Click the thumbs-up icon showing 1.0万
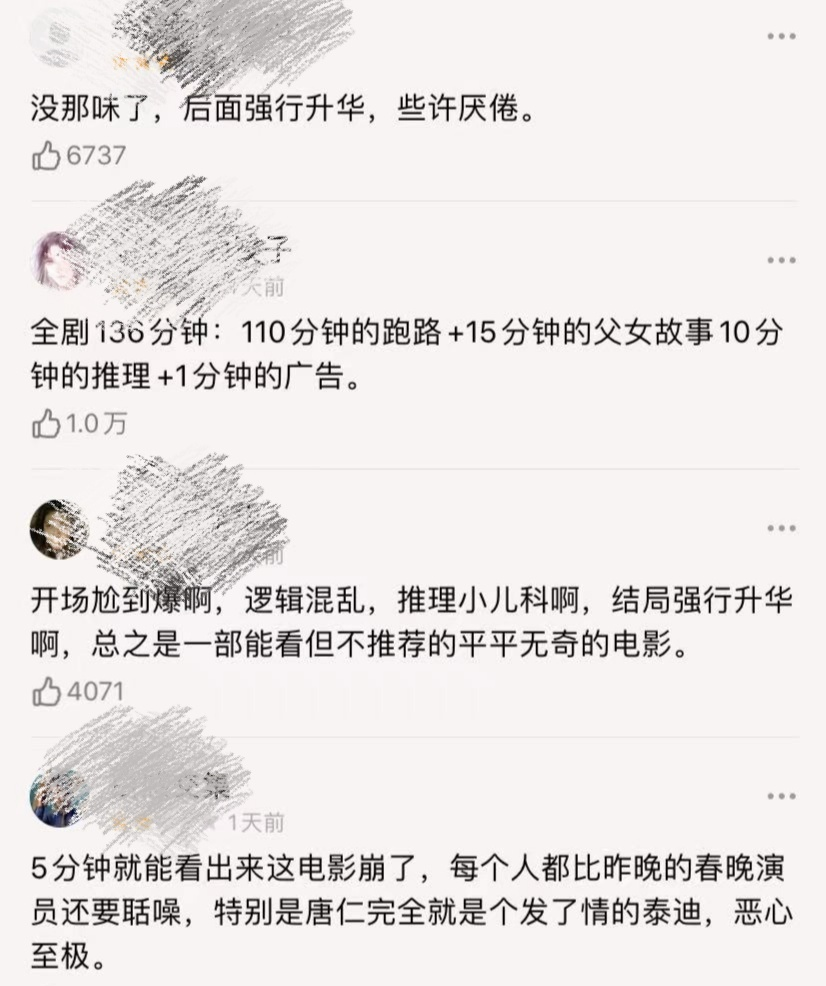This screenshot has height=986, width=826. coord(46,422)
